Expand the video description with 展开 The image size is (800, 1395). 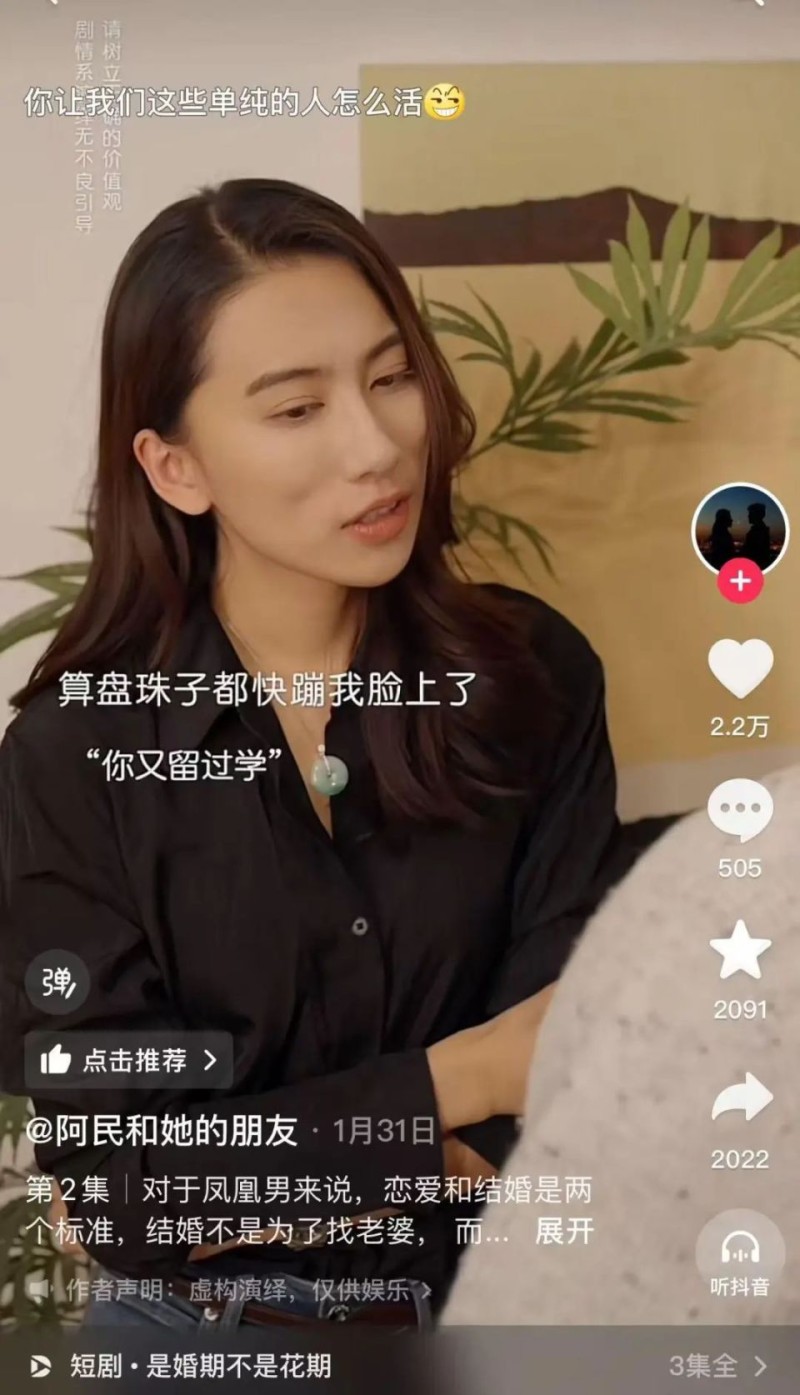(x=564, y=1232)
